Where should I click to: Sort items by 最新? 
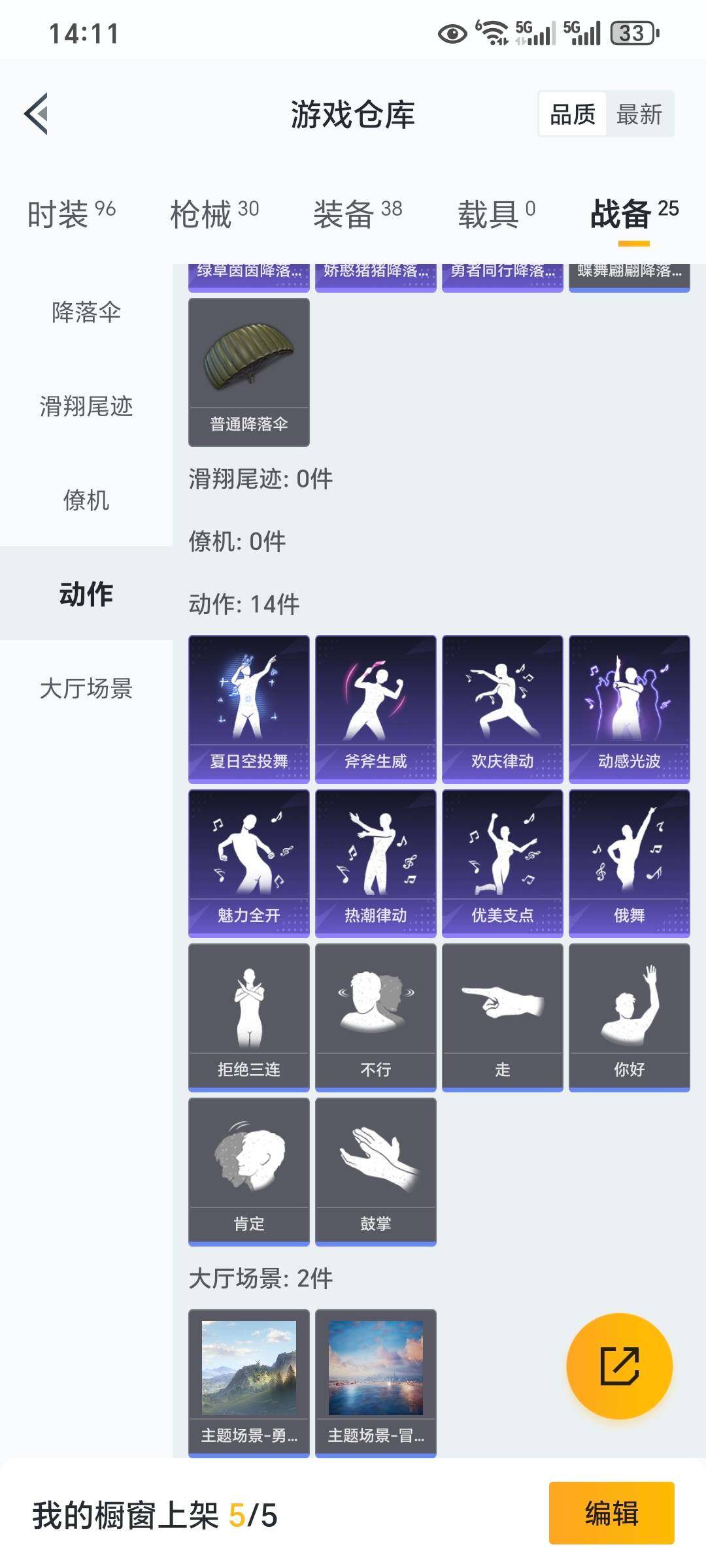point(639,114)
